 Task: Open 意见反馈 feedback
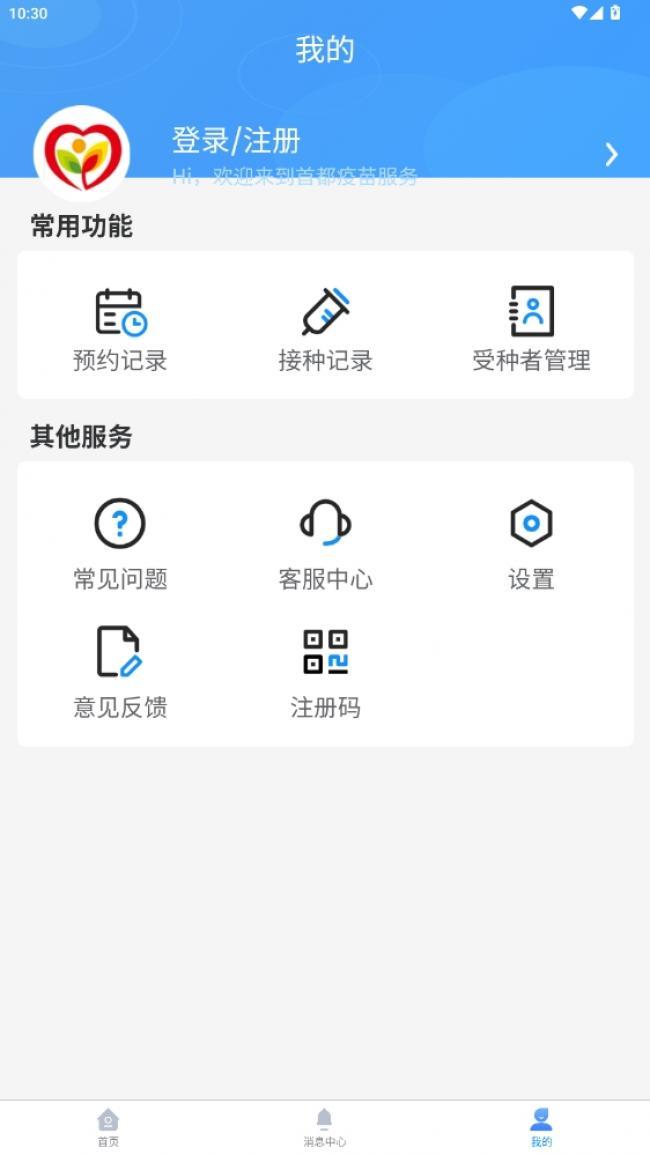pyautogui.click(x=120, y=673)
